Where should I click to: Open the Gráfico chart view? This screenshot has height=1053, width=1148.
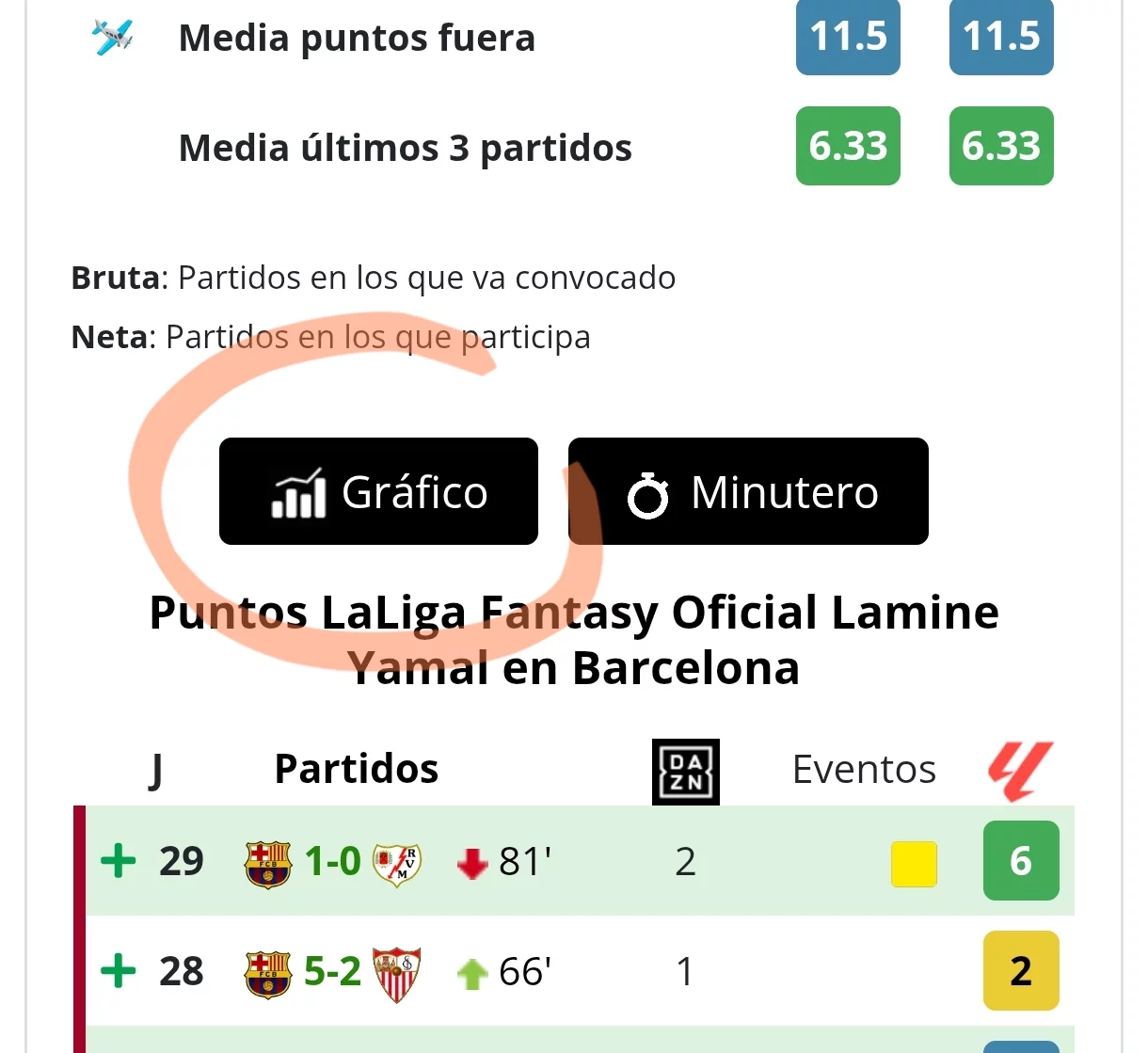(378, 491)
